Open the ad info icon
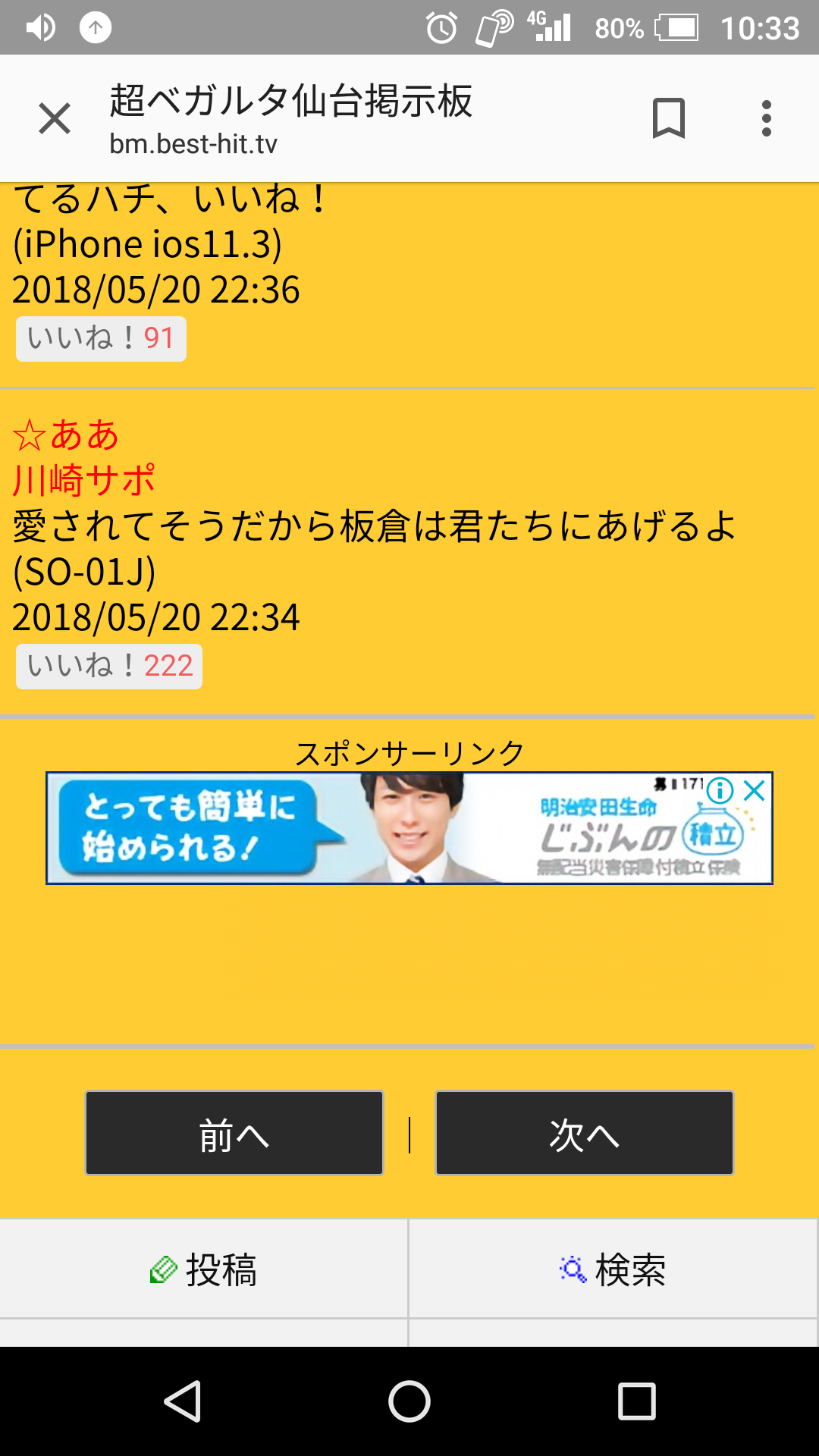The width and height of the screenshot is (819, 1456). [720, 791]
